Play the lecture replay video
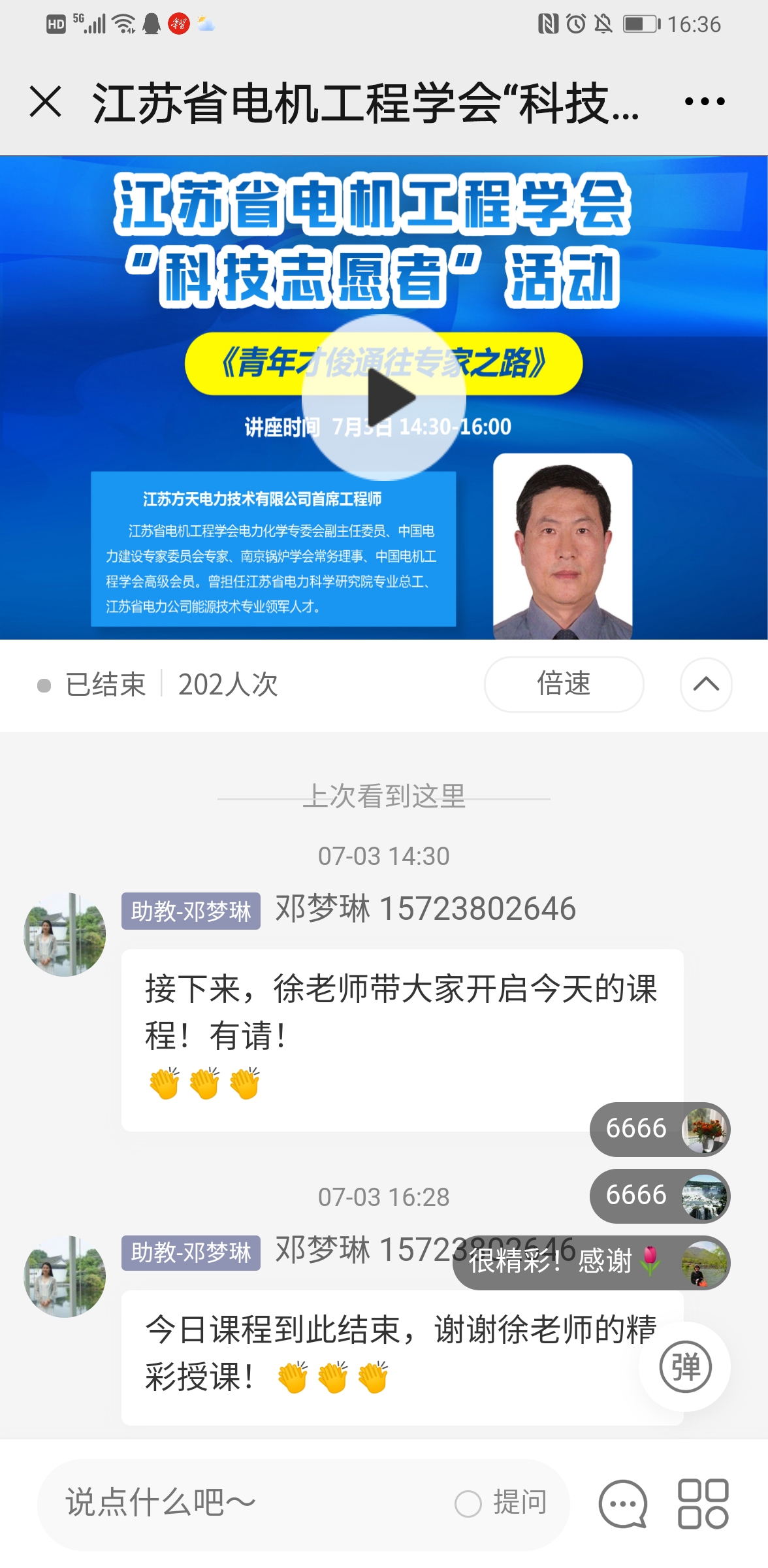Viewport: 768px width, 1568px height. (384, 397)
